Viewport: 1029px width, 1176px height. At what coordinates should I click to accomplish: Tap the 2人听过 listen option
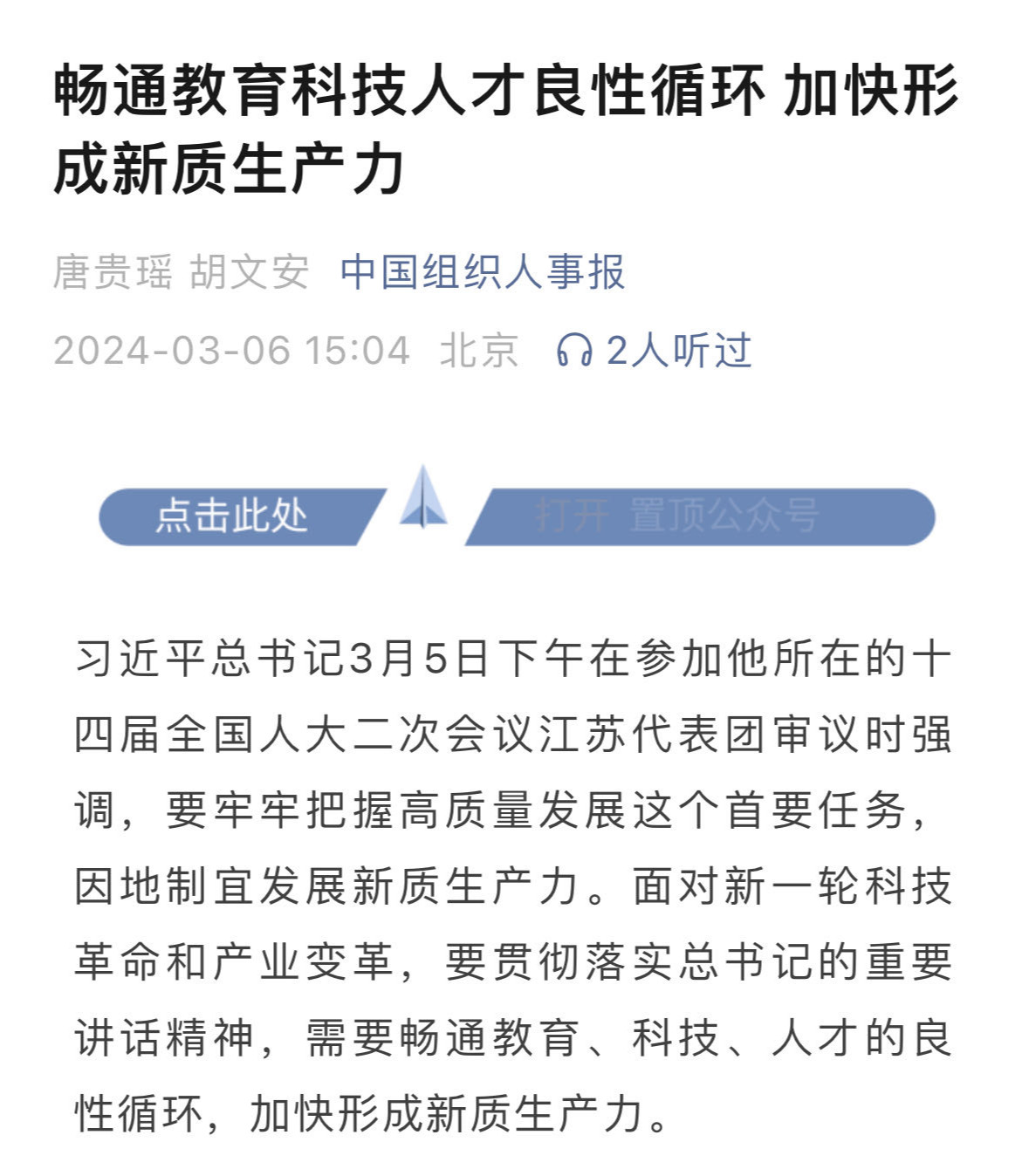tap(654, 351)
